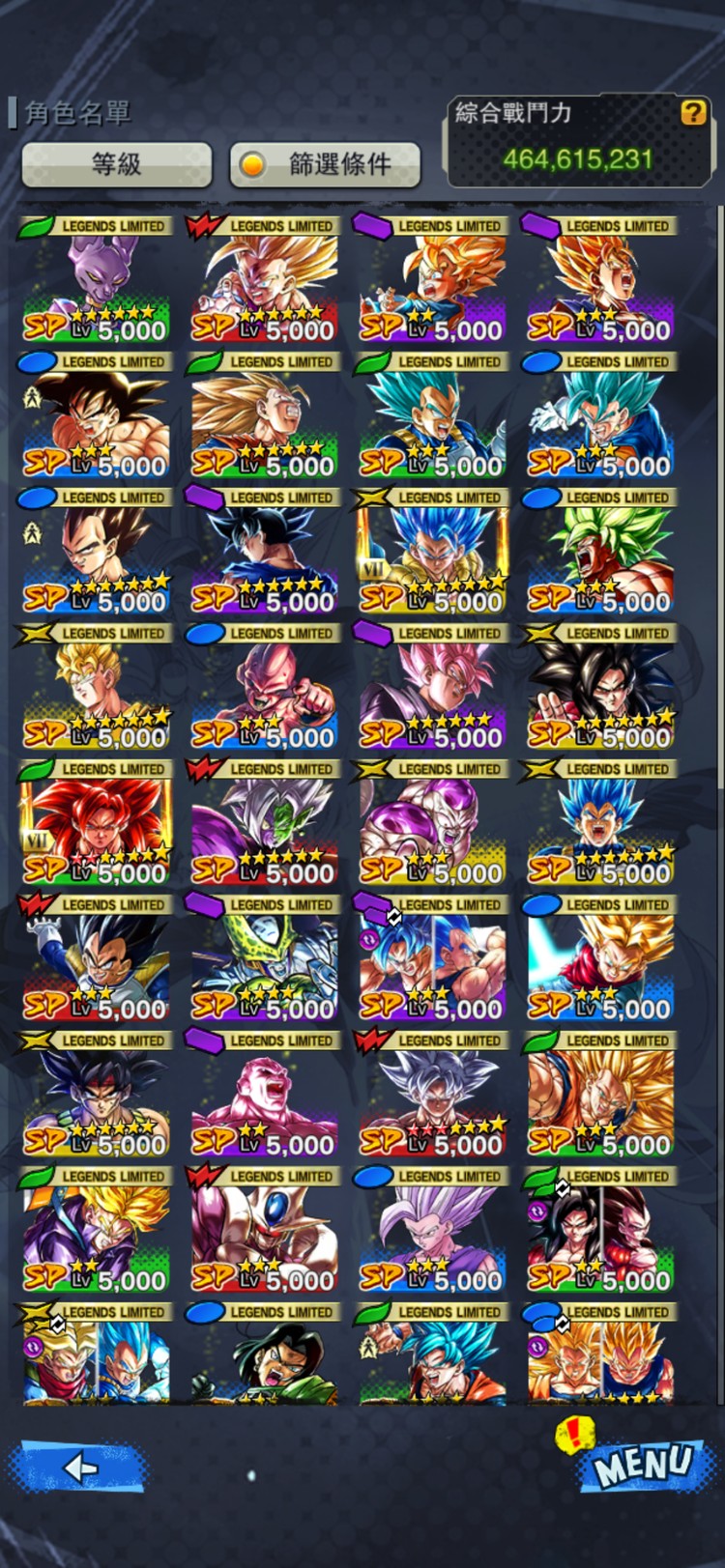Tap the question mark help icon

pos(693,113)
